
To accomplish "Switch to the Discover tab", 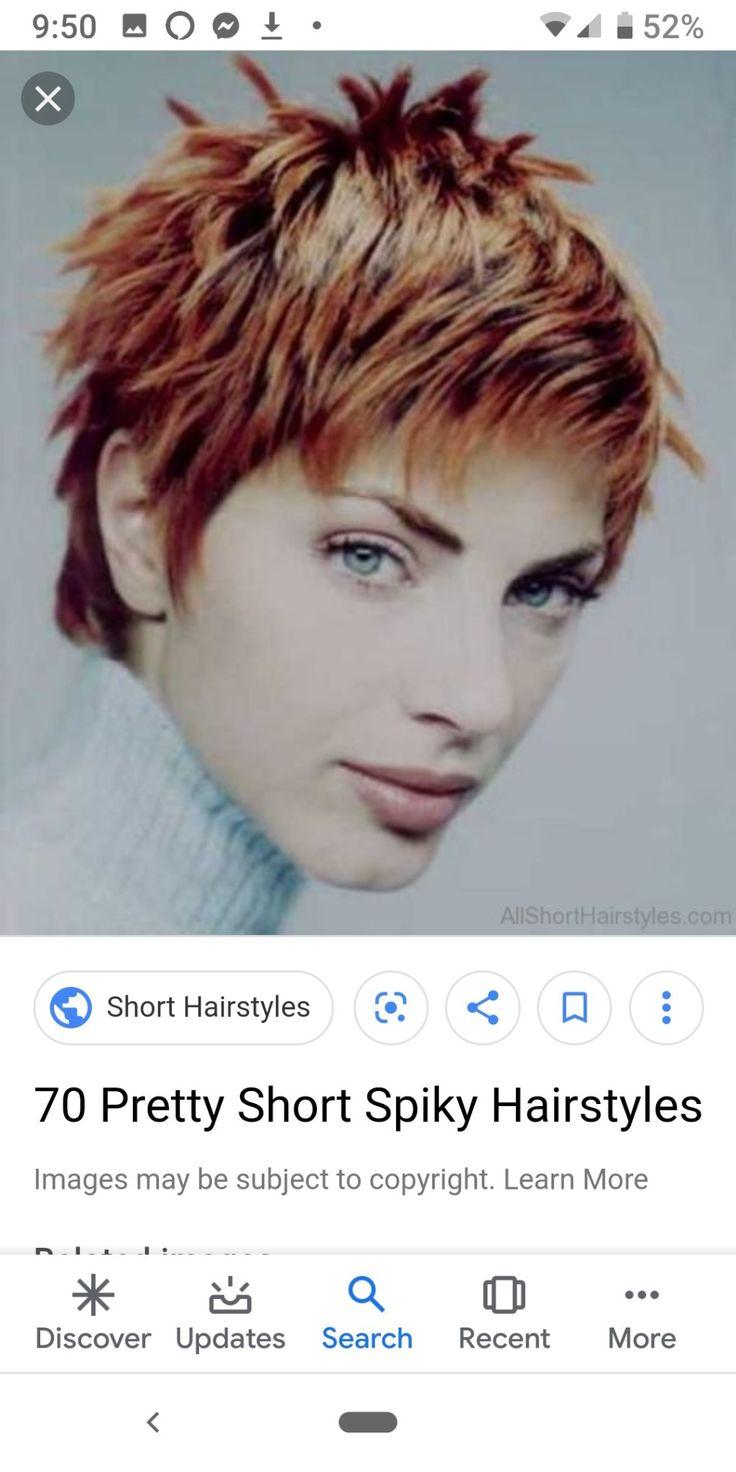I will [93, 1315].
